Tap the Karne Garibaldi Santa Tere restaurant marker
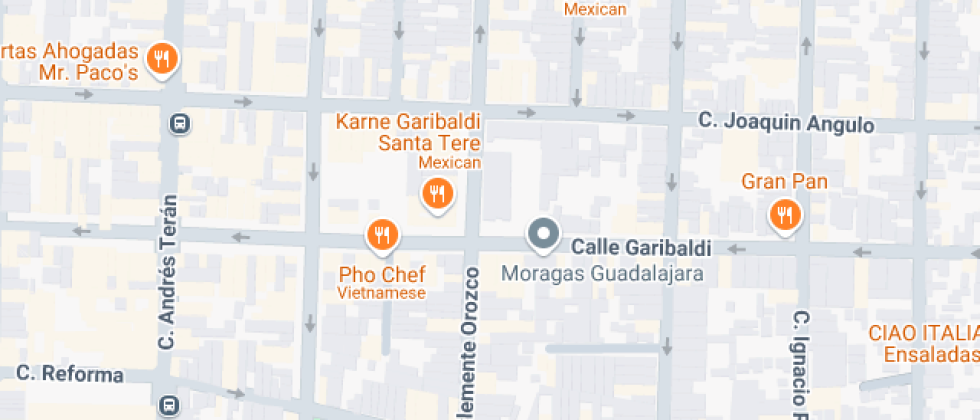 [436, 193]
